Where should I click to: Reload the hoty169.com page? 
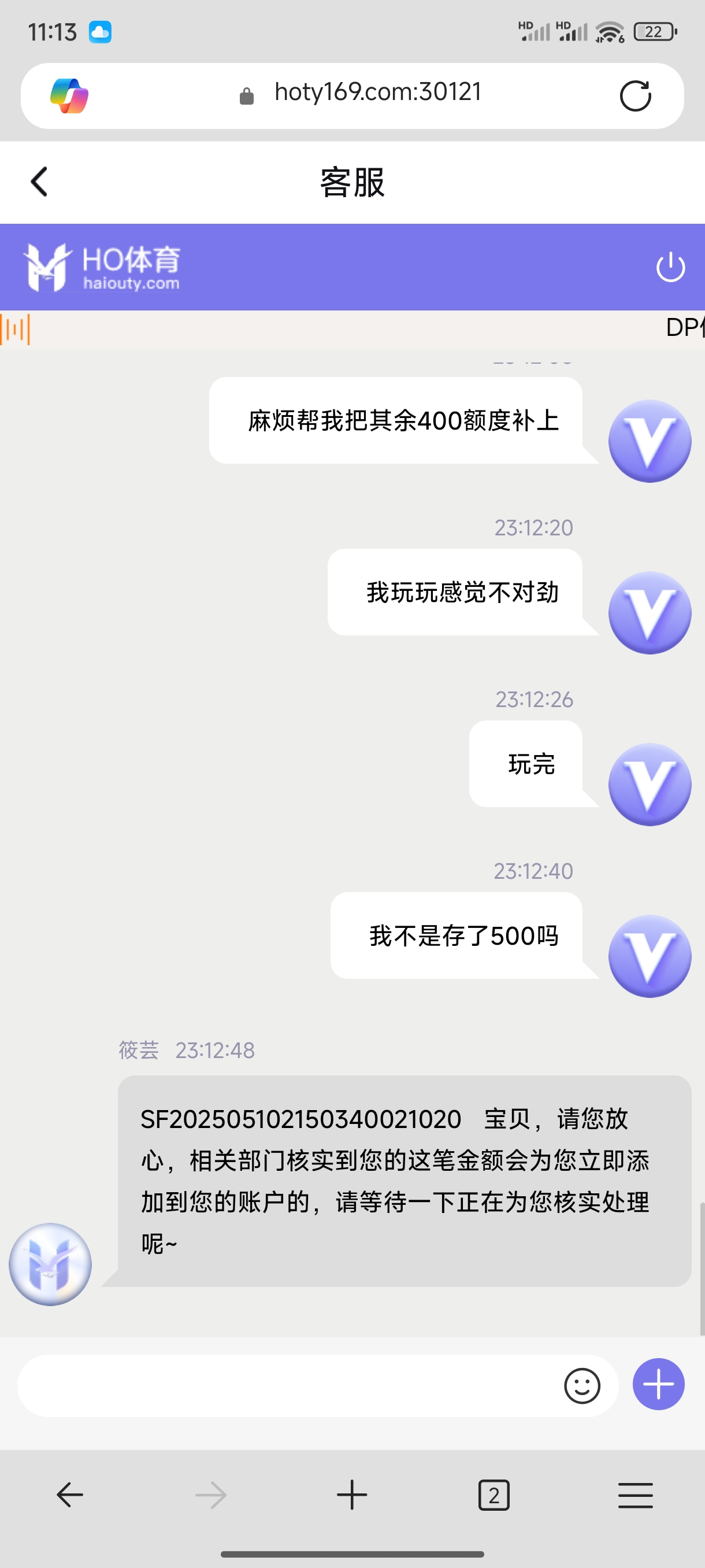pyautogui.click(x=634, y=95)
